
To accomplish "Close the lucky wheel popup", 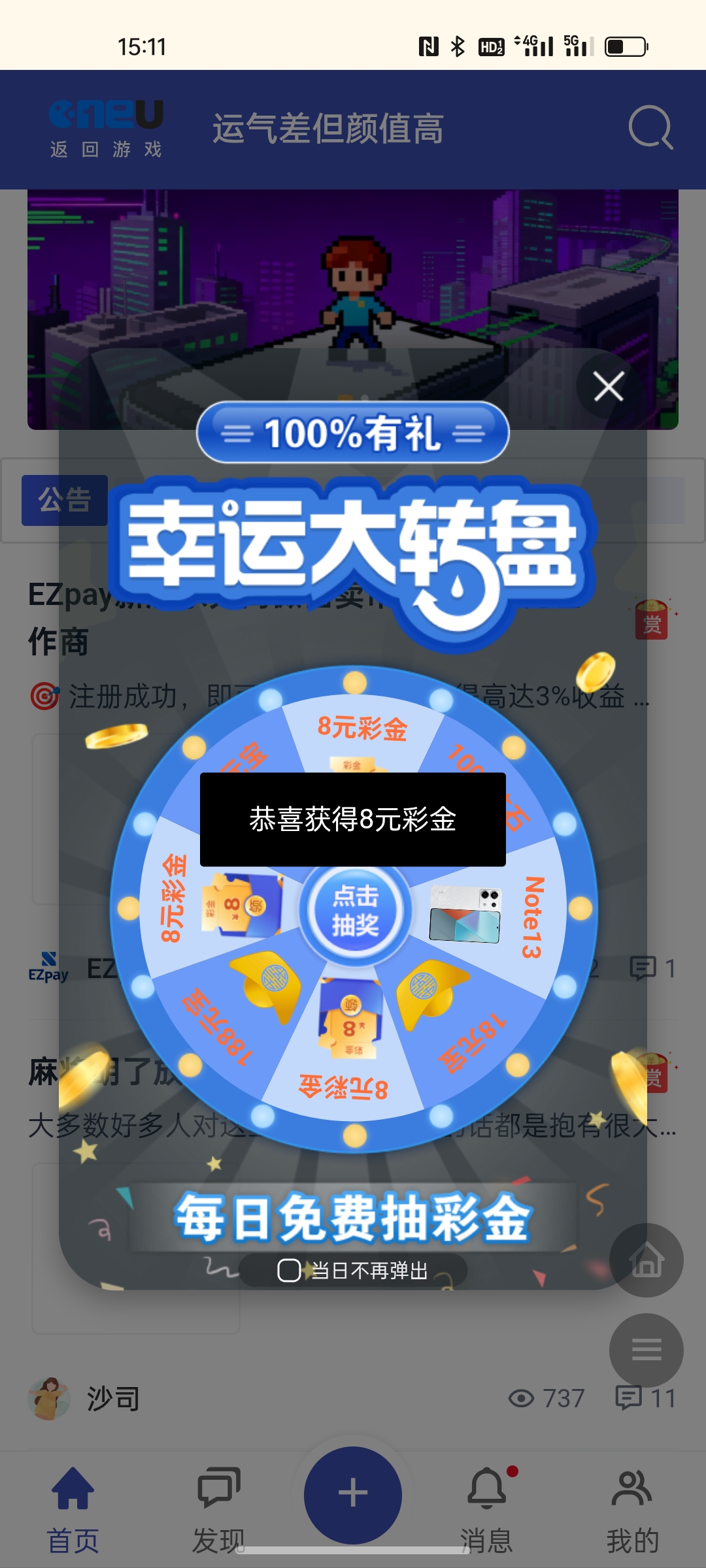I will (609, 387).
